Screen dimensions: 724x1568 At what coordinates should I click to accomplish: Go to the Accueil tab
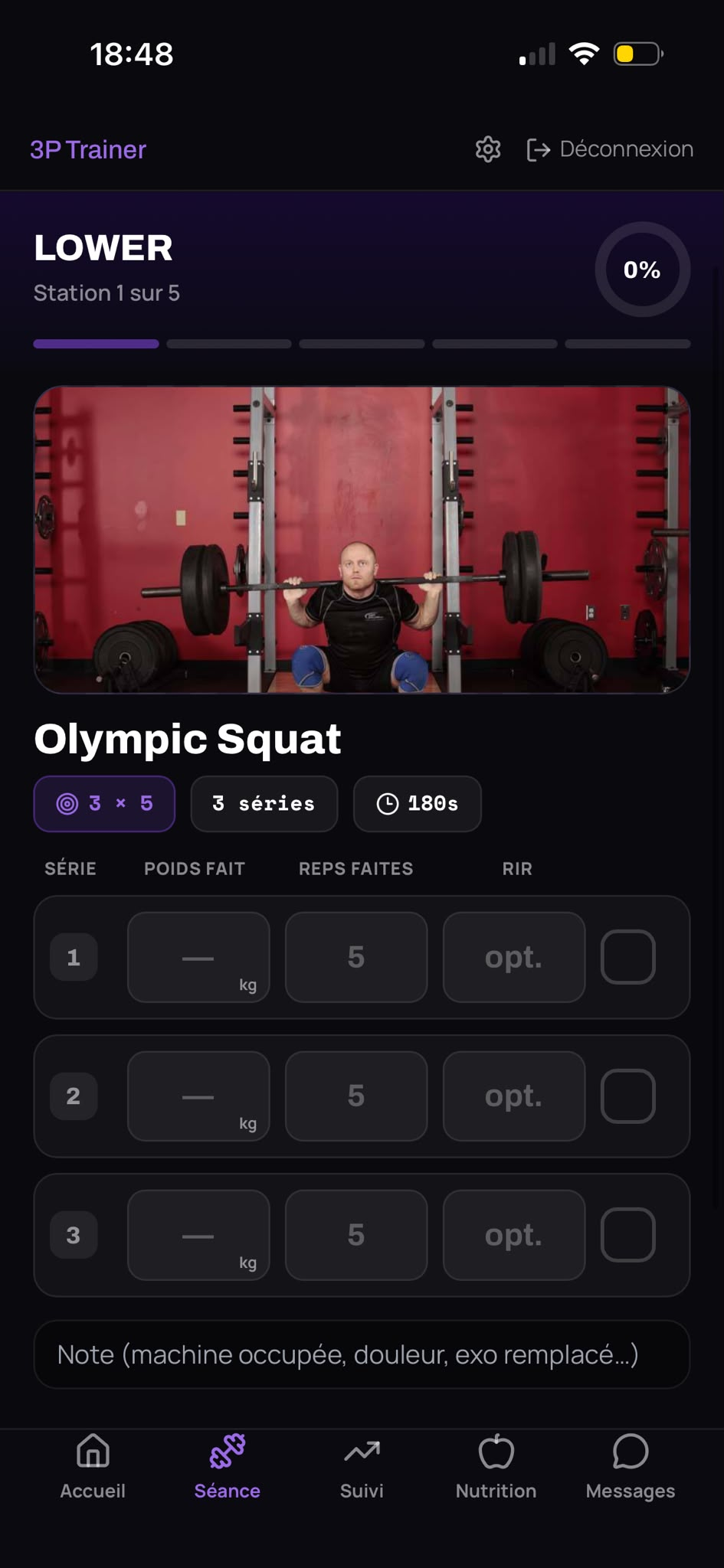(x=93, y=1467)
